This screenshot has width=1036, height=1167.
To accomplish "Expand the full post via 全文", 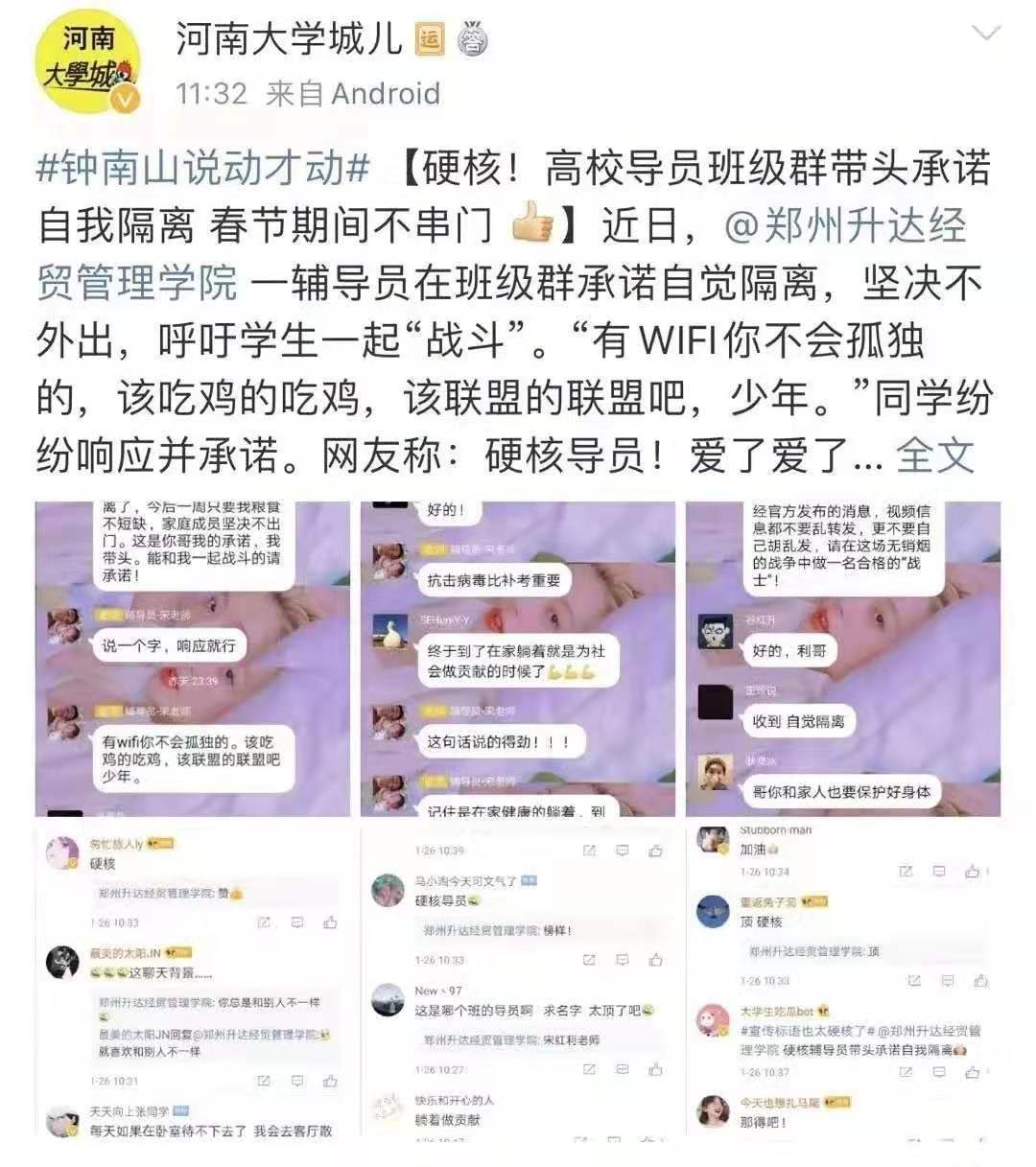I will [935, 455].
